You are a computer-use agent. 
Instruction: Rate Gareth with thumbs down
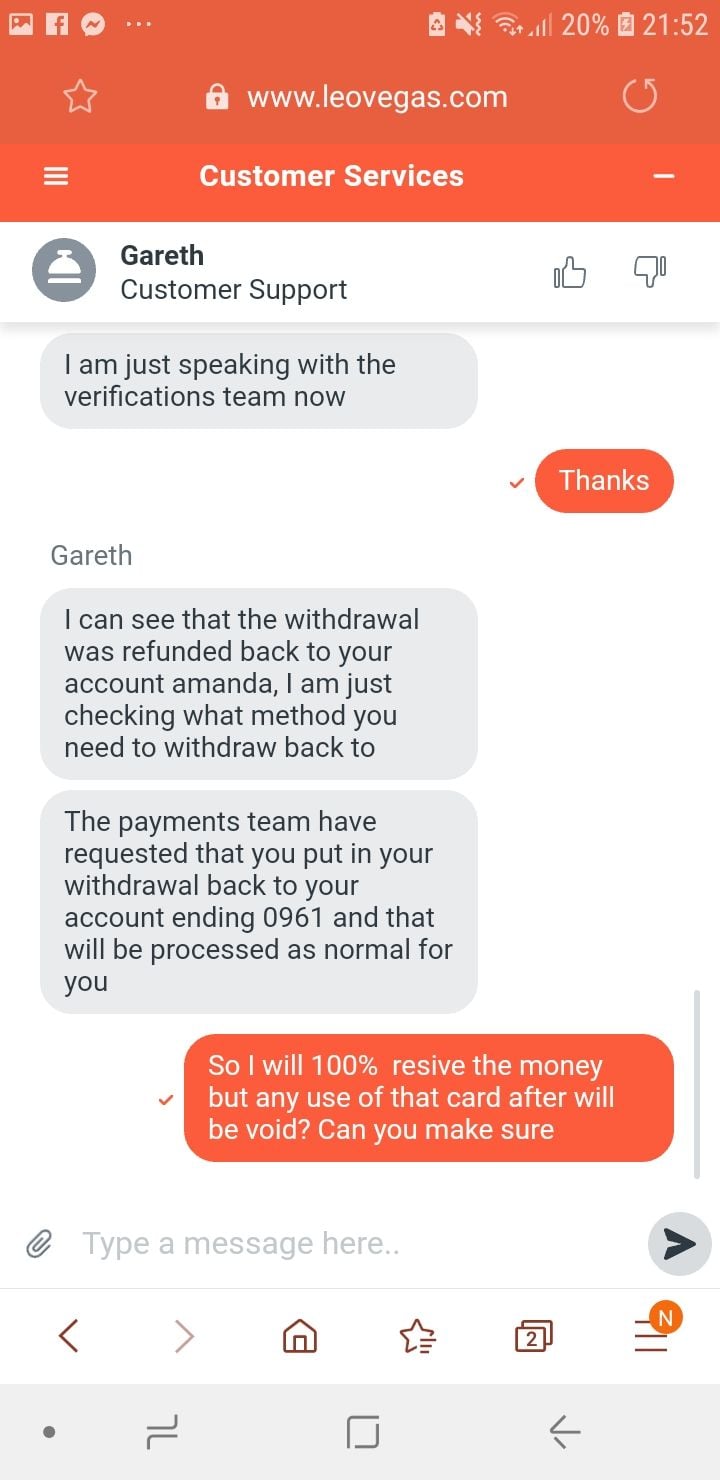[x=650, y=272]
